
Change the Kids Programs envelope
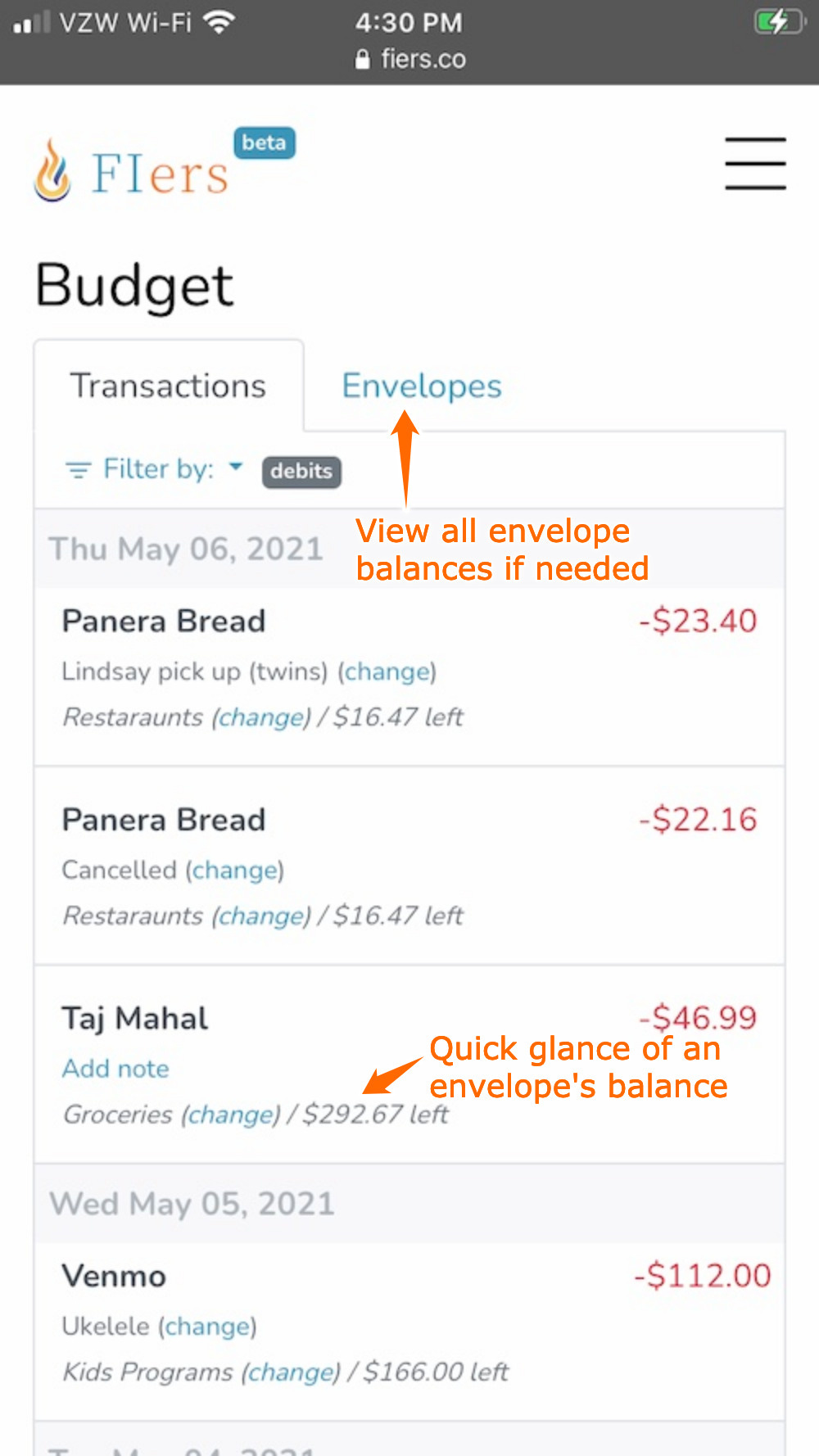point(291,1372)
